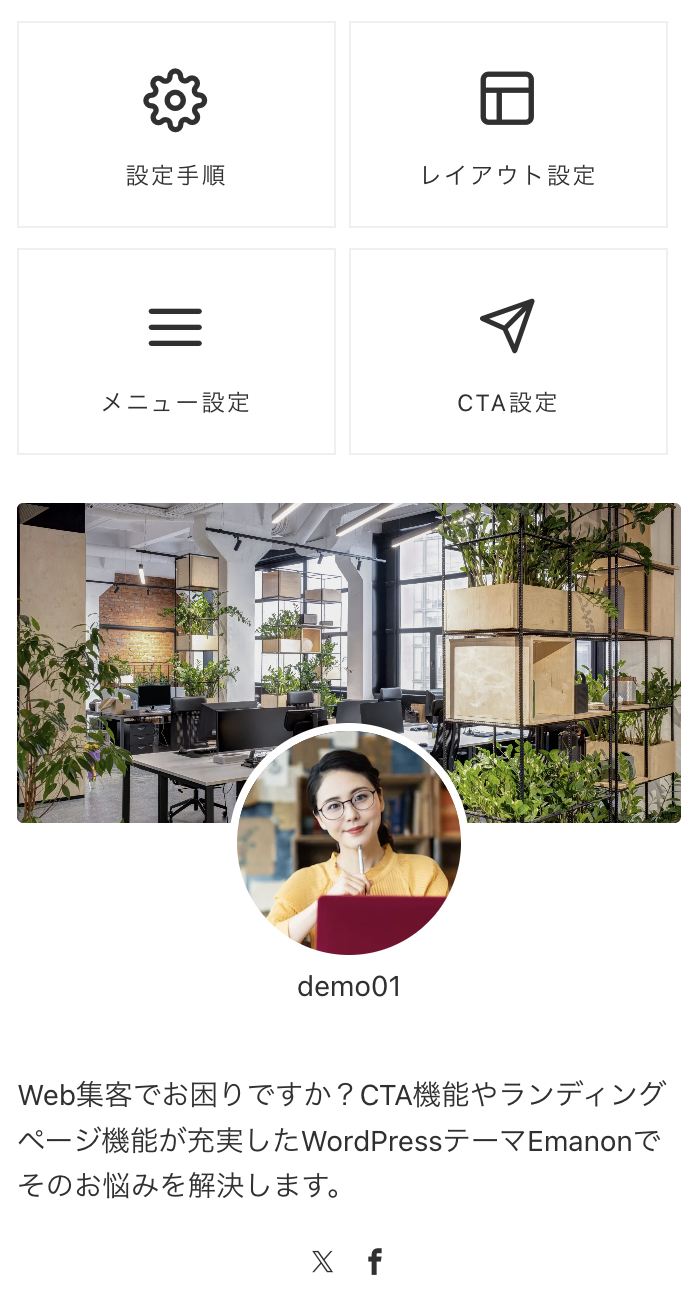
Task: Visit the Facebook page icon
Action: point(375,1262)
